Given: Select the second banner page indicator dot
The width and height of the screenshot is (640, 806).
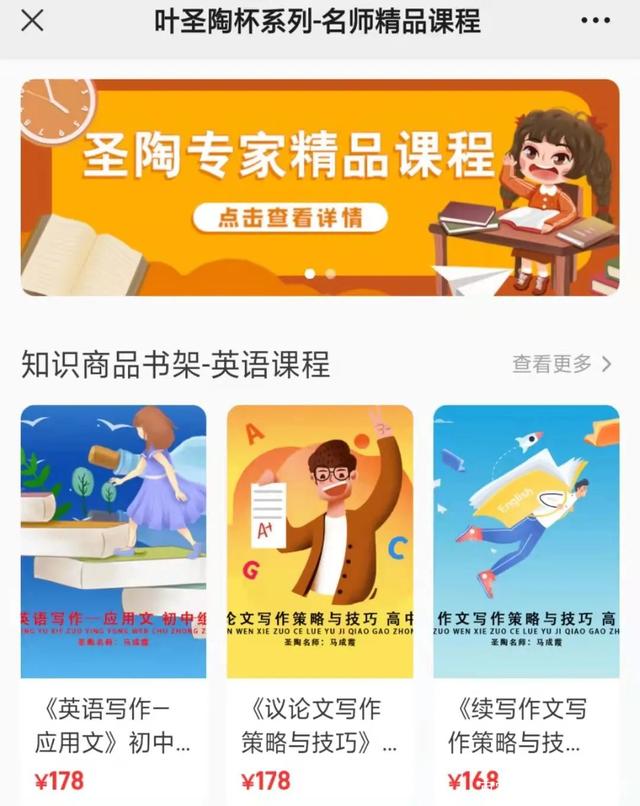Looking at the screenshot, I should (330, 273).
